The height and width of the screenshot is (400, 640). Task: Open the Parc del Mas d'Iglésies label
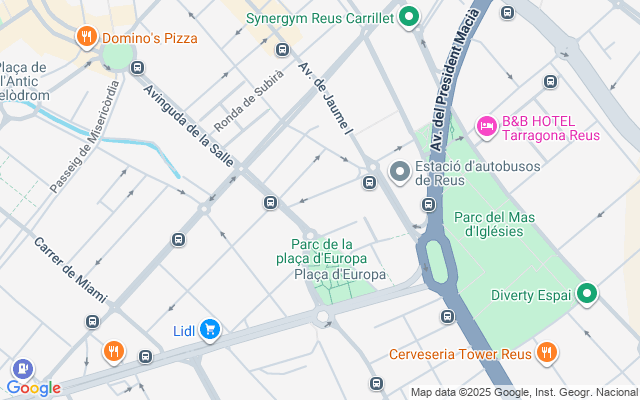[494, 224]
